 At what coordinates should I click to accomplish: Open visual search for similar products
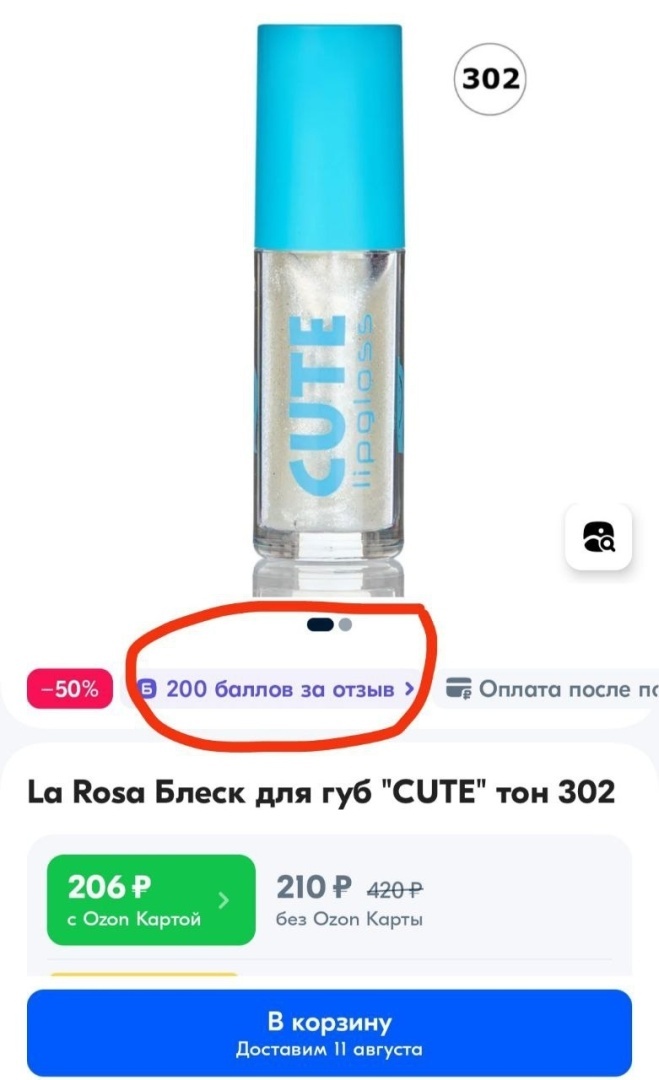pyautogui.click(x=598, y=537)
